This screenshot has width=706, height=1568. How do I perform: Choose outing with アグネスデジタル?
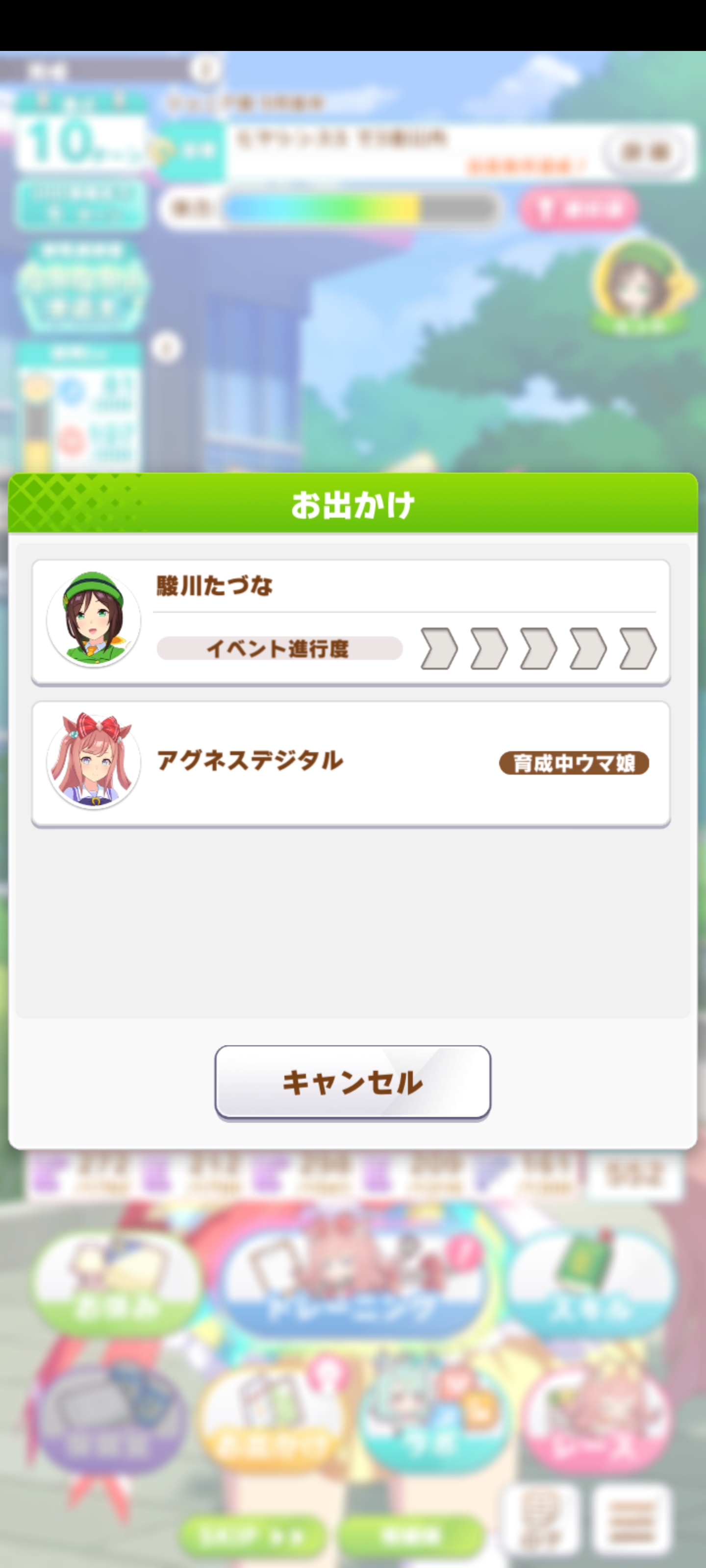(351, 763)
